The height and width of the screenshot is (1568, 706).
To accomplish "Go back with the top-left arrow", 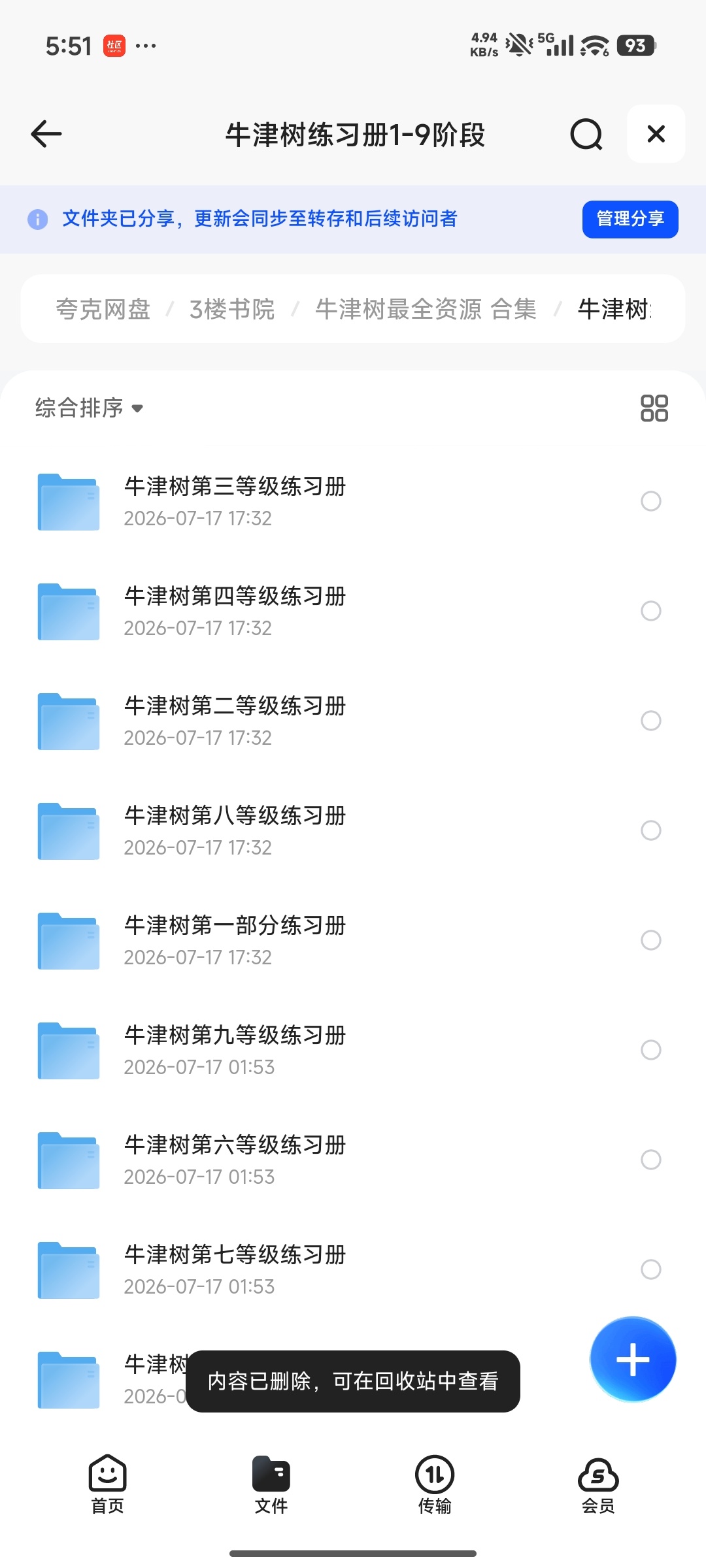I will 46,134.
